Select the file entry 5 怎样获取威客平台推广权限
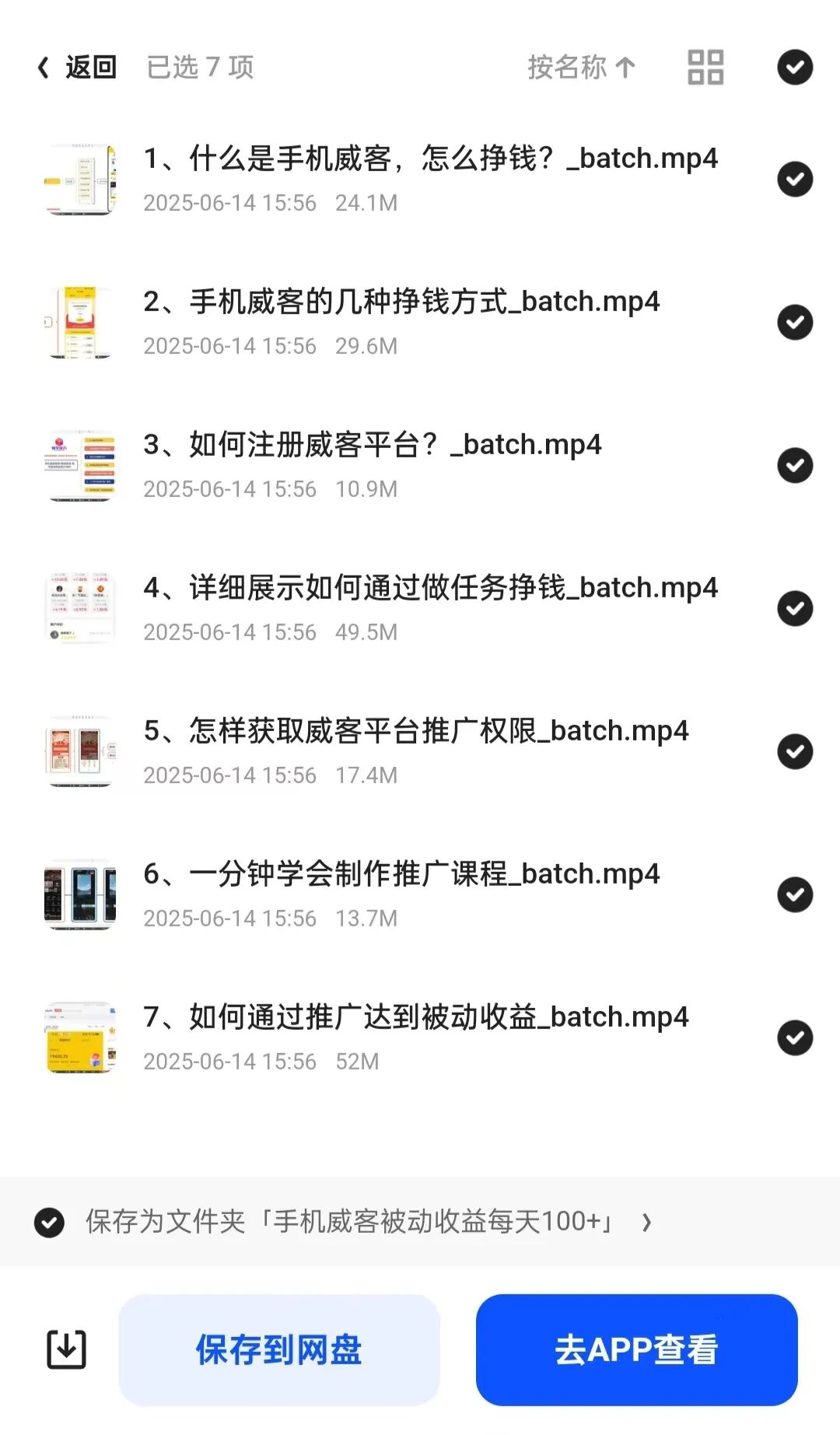The width and height of the screenshot is (840, 1435). (794, 751)
